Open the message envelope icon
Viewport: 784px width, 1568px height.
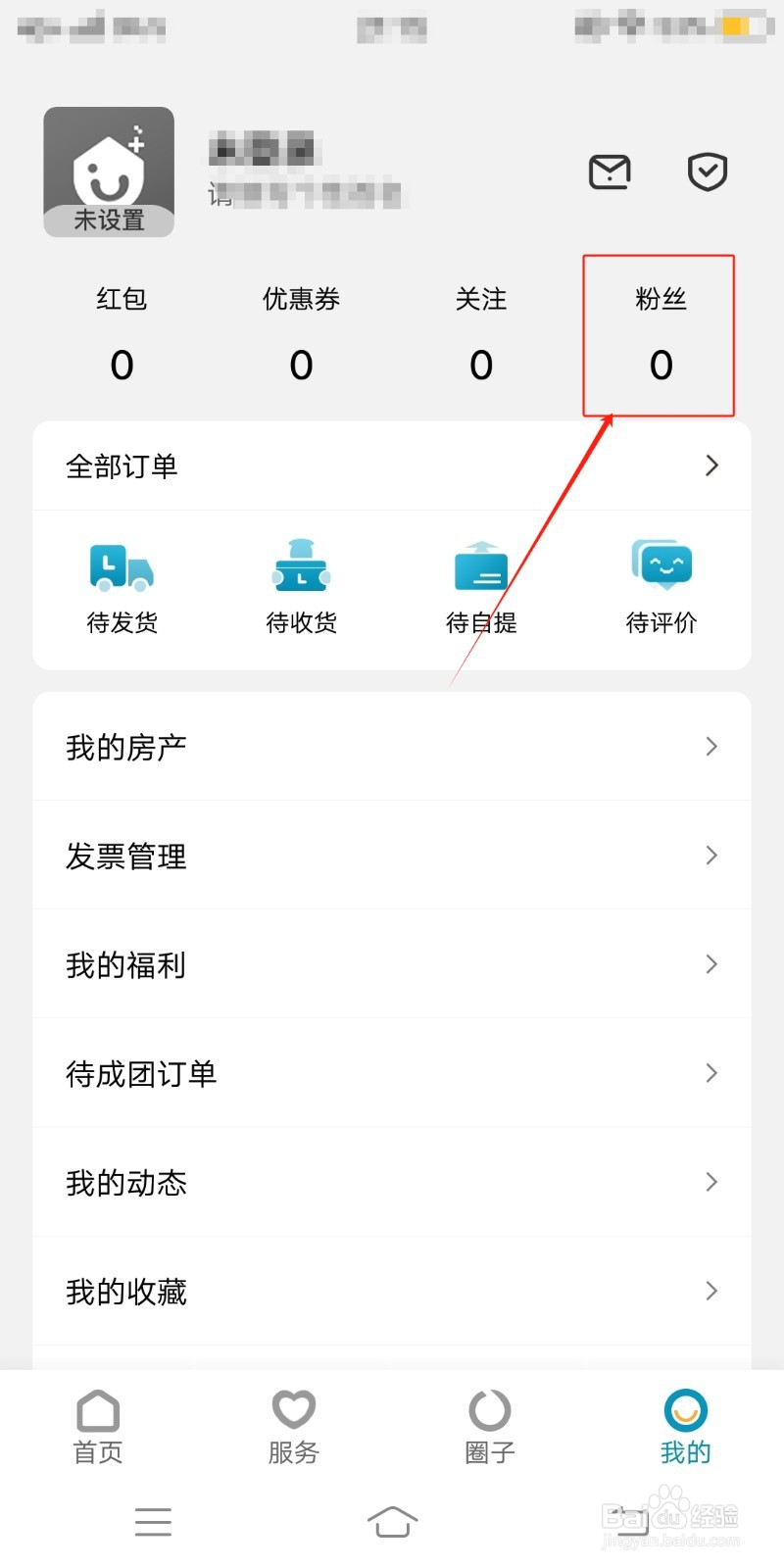[x=609, y=171]
